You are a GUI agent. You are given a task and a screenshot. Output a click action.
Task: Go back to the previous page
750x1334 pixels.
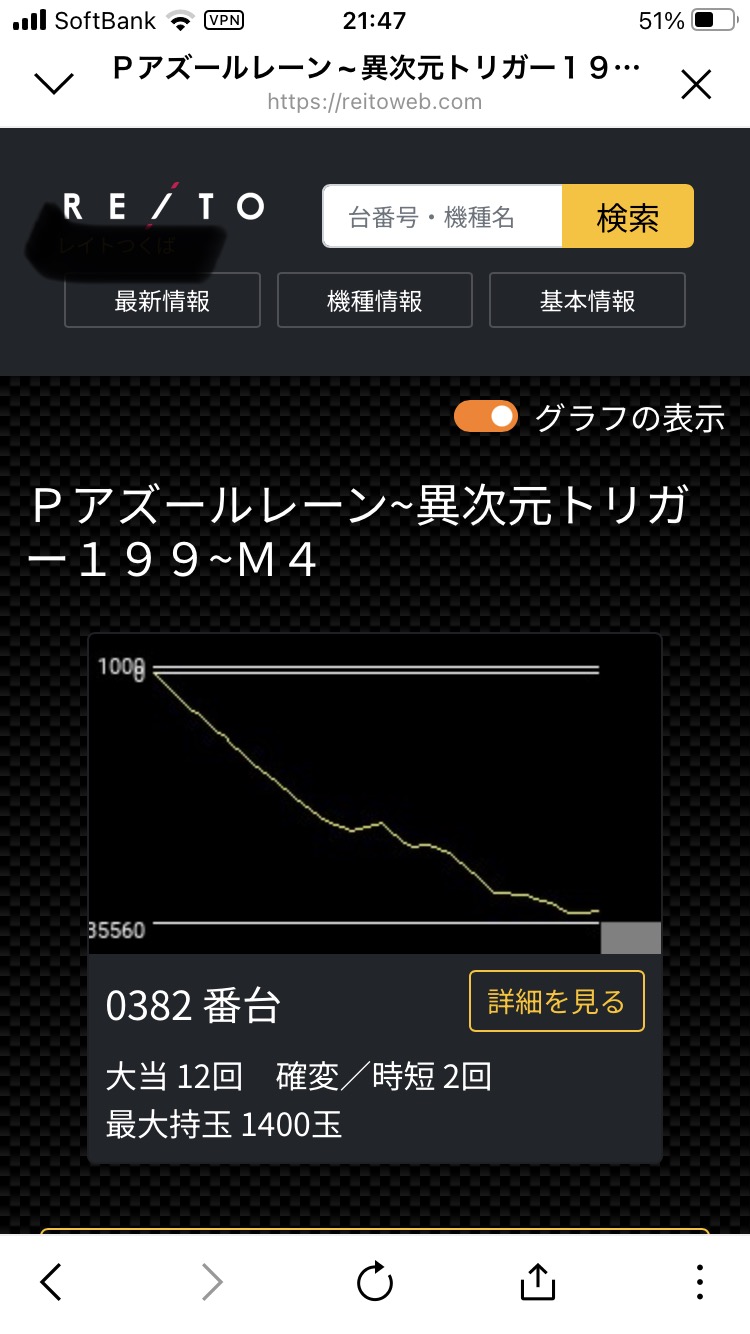pos(52,1281)
